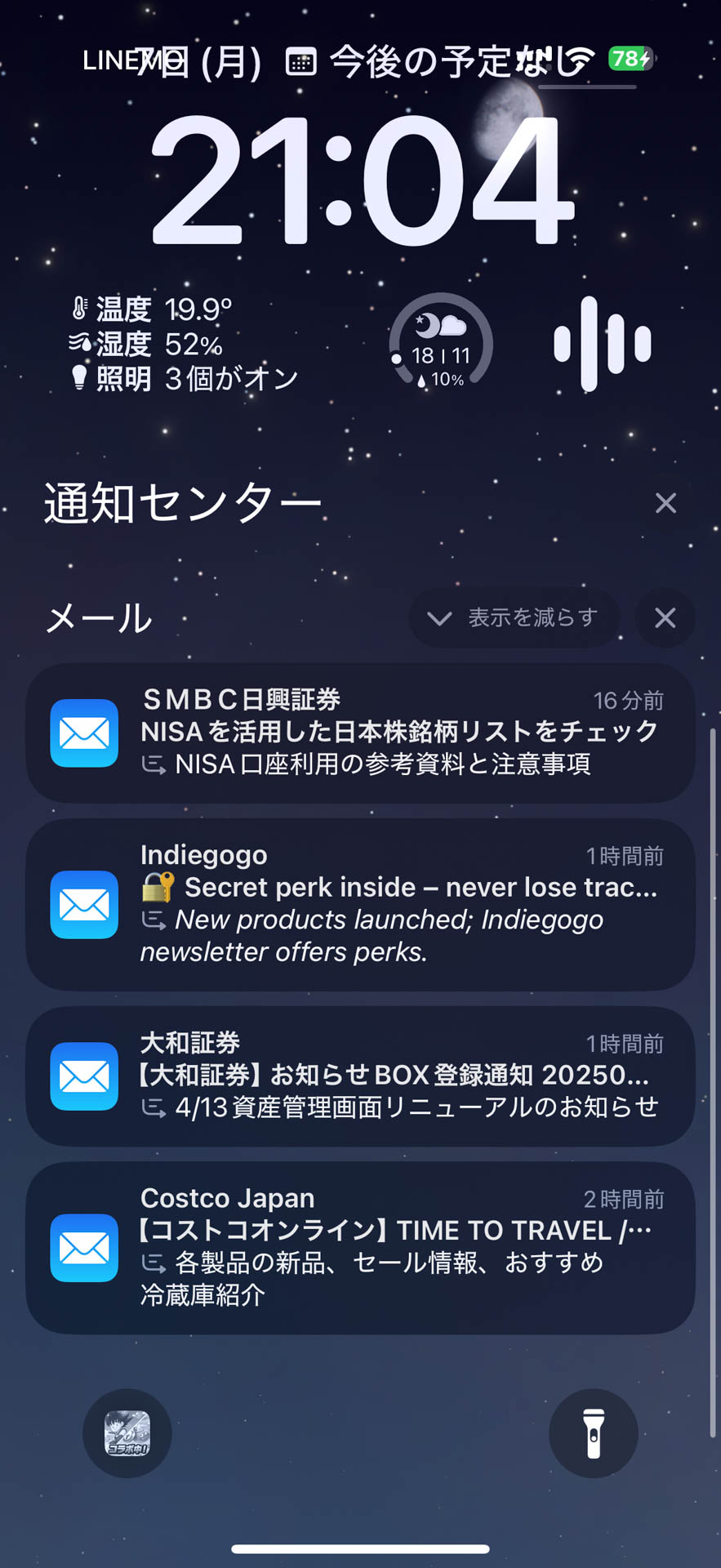Expand the Indiegogo notification
This screenshot has width=721, height=1568.
362,904
